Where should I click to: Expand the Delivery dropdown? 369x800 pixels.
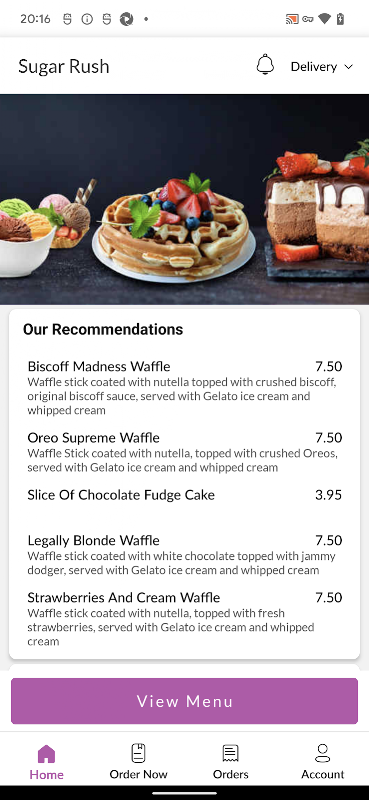click(322, 67)
